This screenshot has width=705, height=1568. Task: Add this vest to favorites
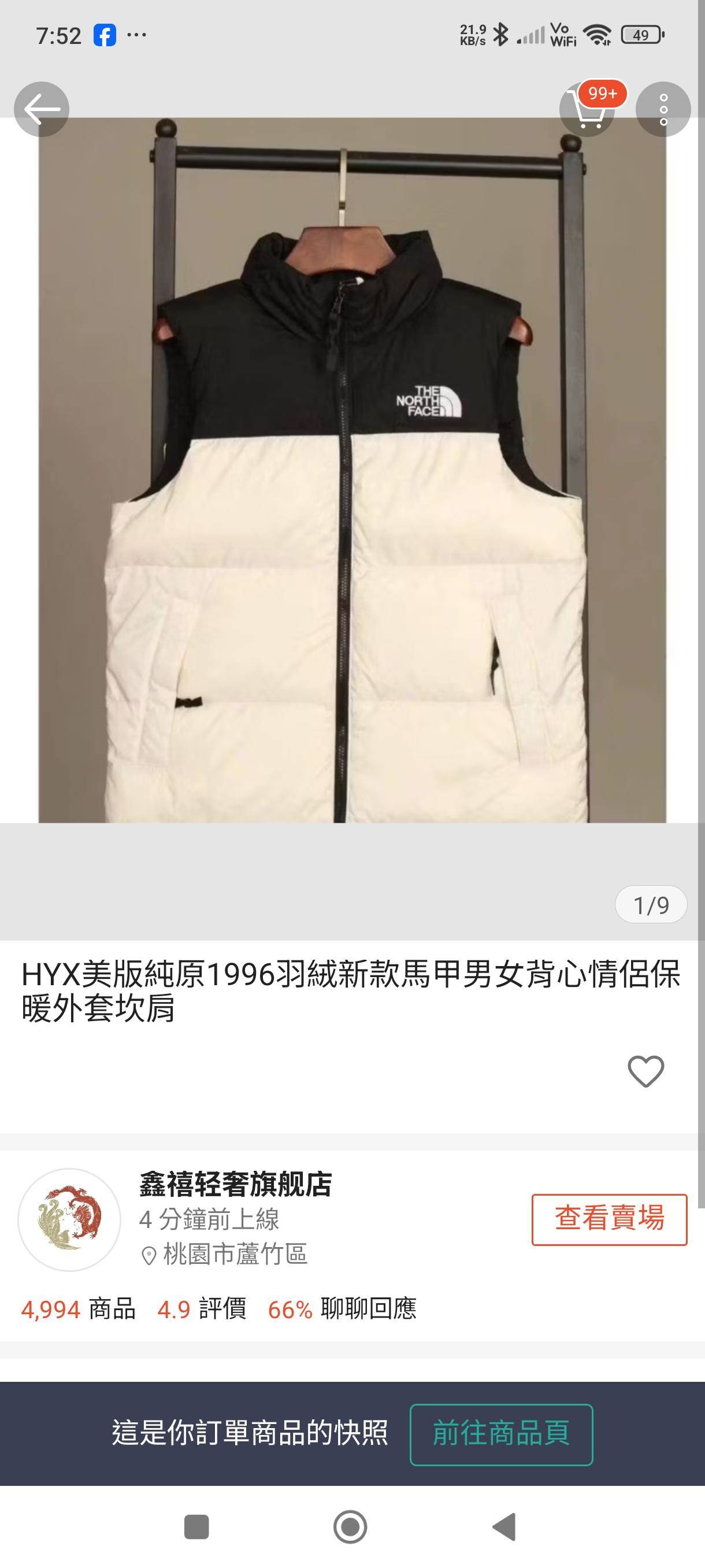645,1071
